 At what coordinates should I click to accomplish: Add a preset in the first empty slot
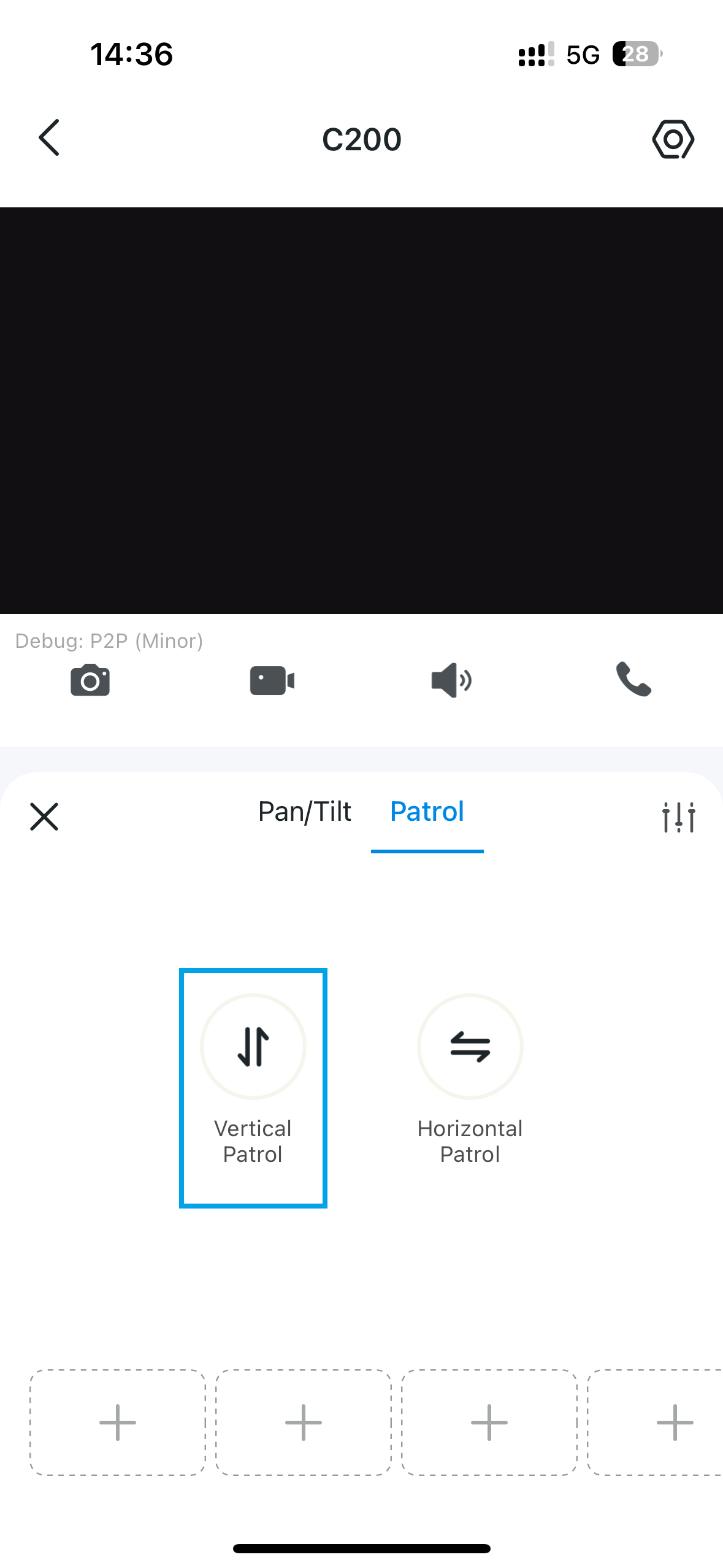(118, 1422)
